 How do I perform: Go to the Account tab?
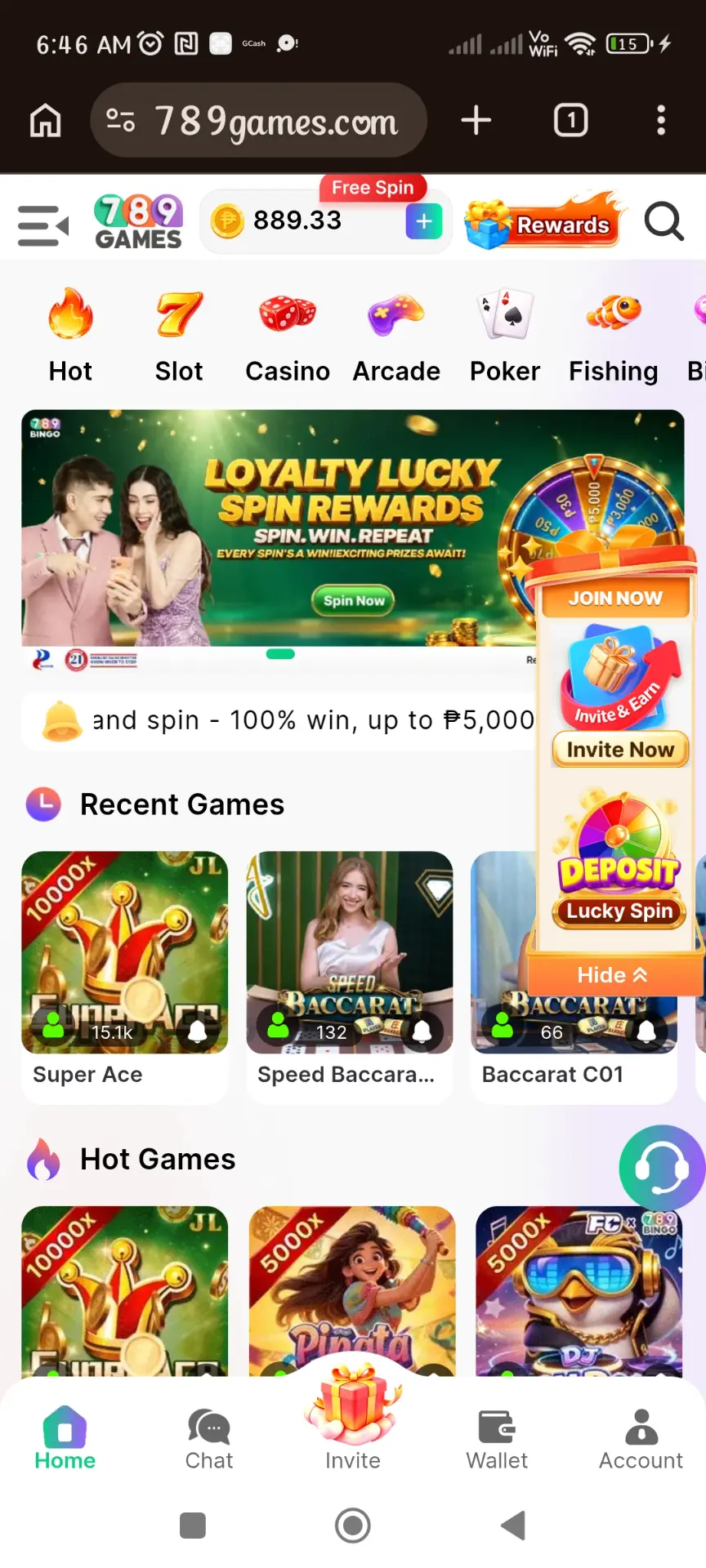coord(641,1440)
